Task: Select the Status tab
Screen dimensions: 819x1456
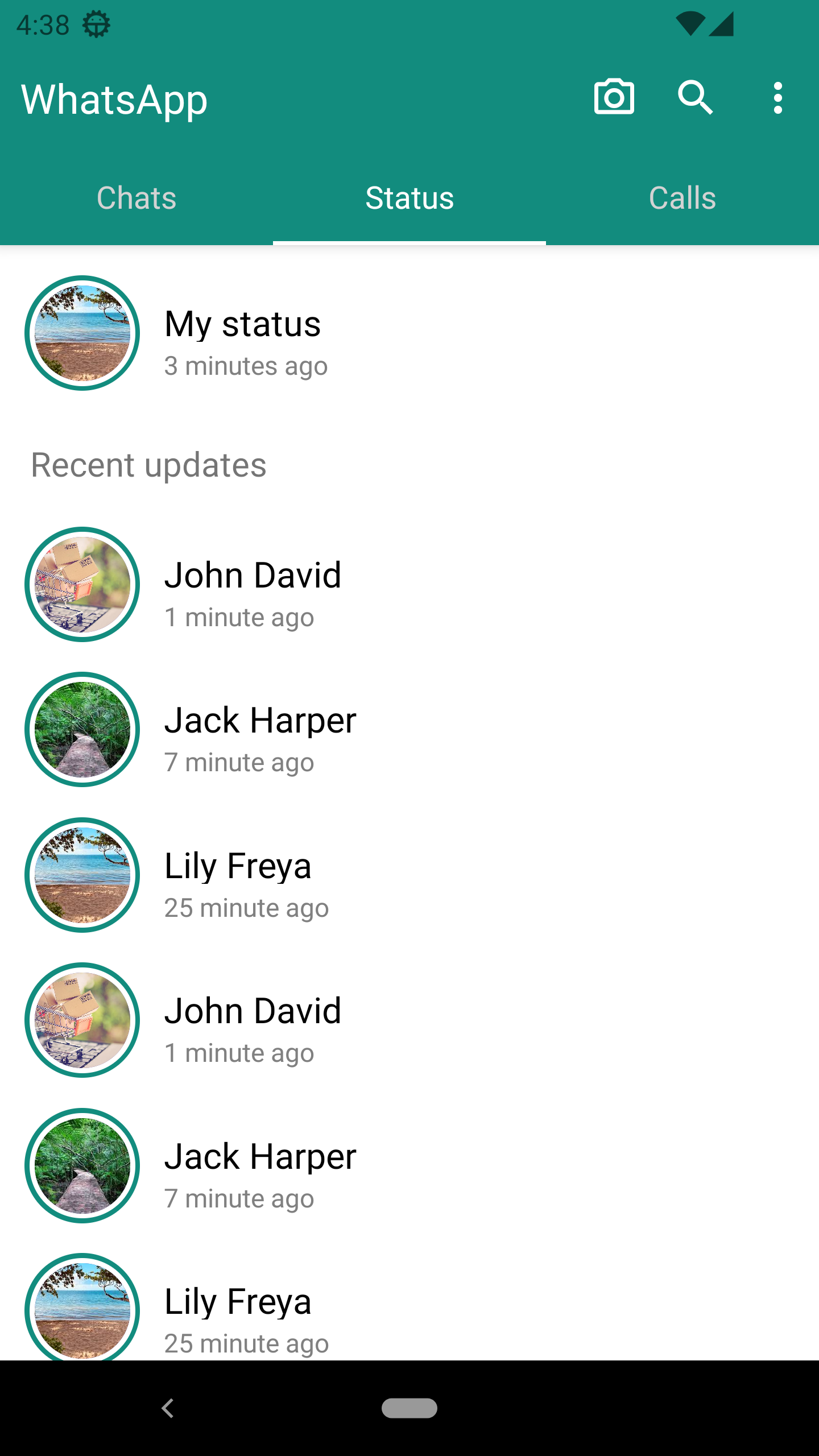Action: pyautogui.click(x=409, y=198)
